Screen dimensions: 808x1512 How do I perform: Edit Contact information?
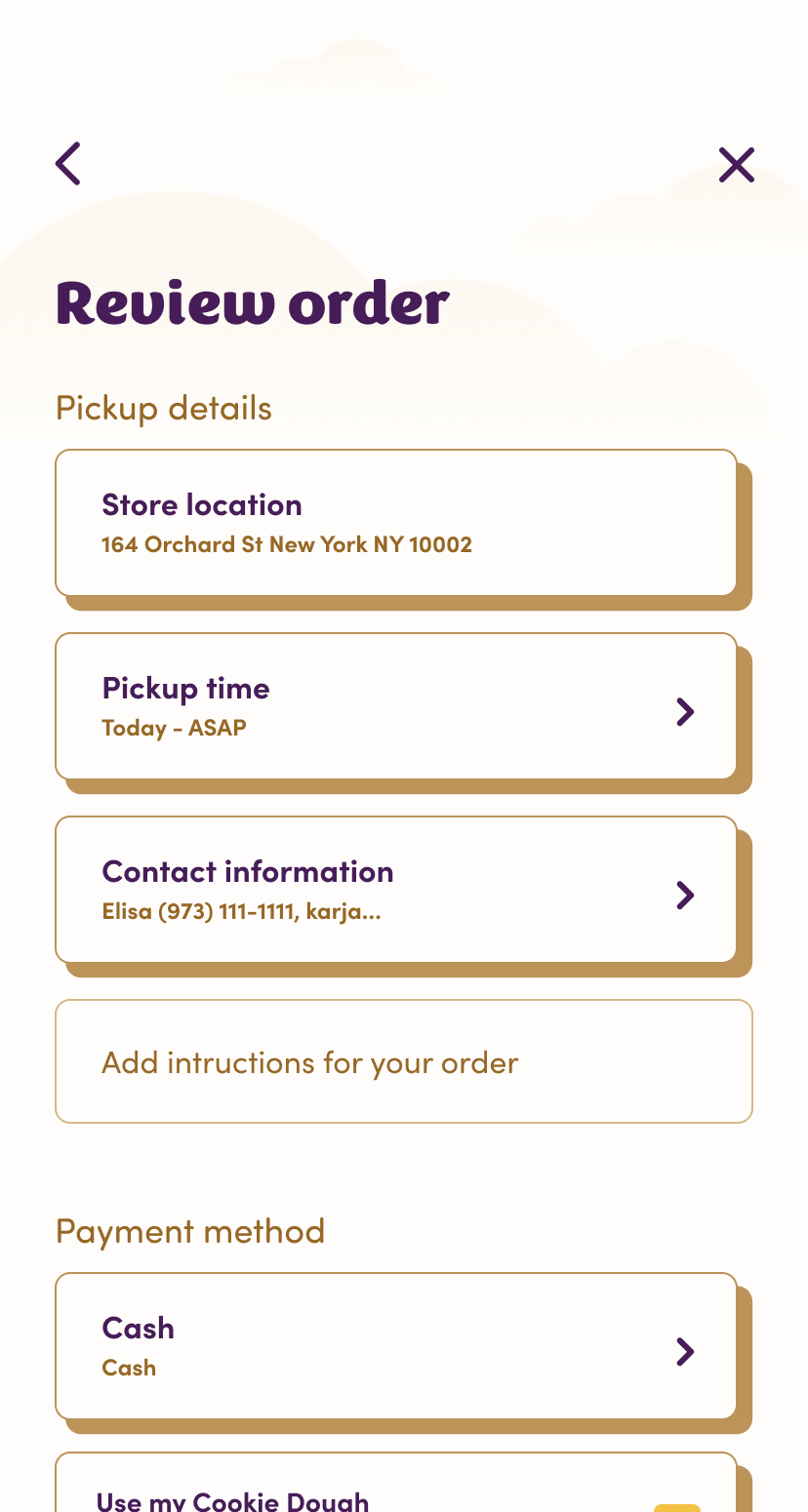point(396,890)
